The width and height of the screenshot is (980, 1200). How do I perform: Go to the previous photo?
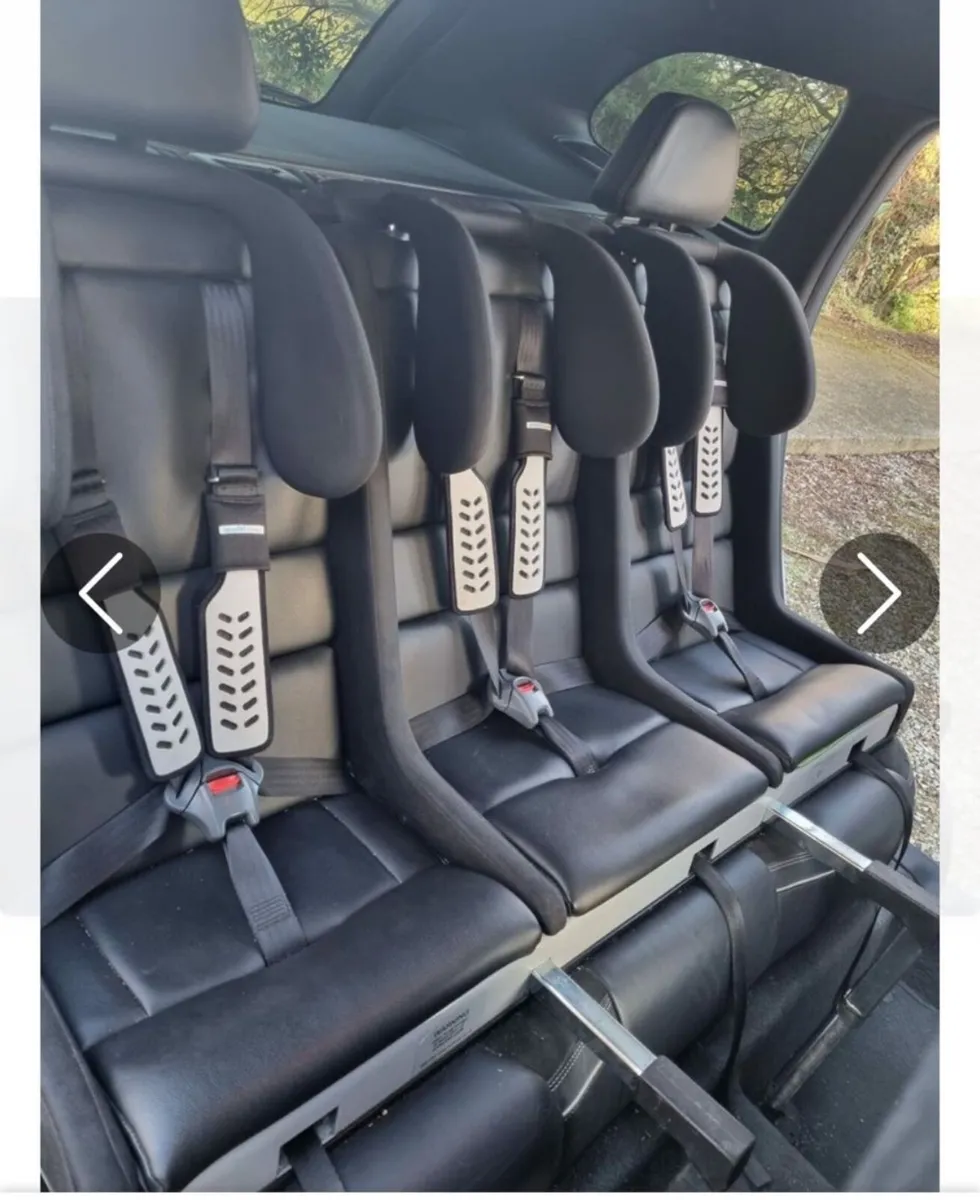[x=100, y=593]
